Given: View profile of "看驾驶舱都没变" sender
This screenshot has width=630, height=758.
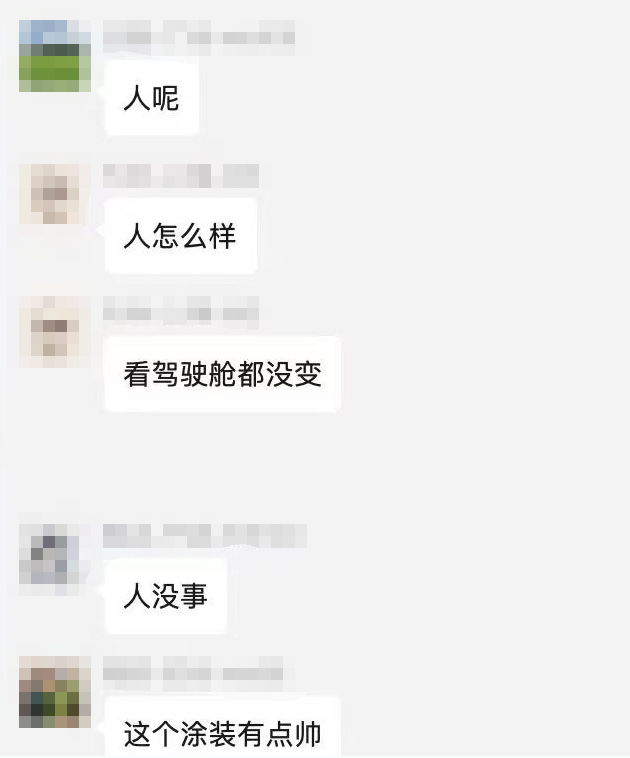Looking at the screenshot, I should [55, 331].
